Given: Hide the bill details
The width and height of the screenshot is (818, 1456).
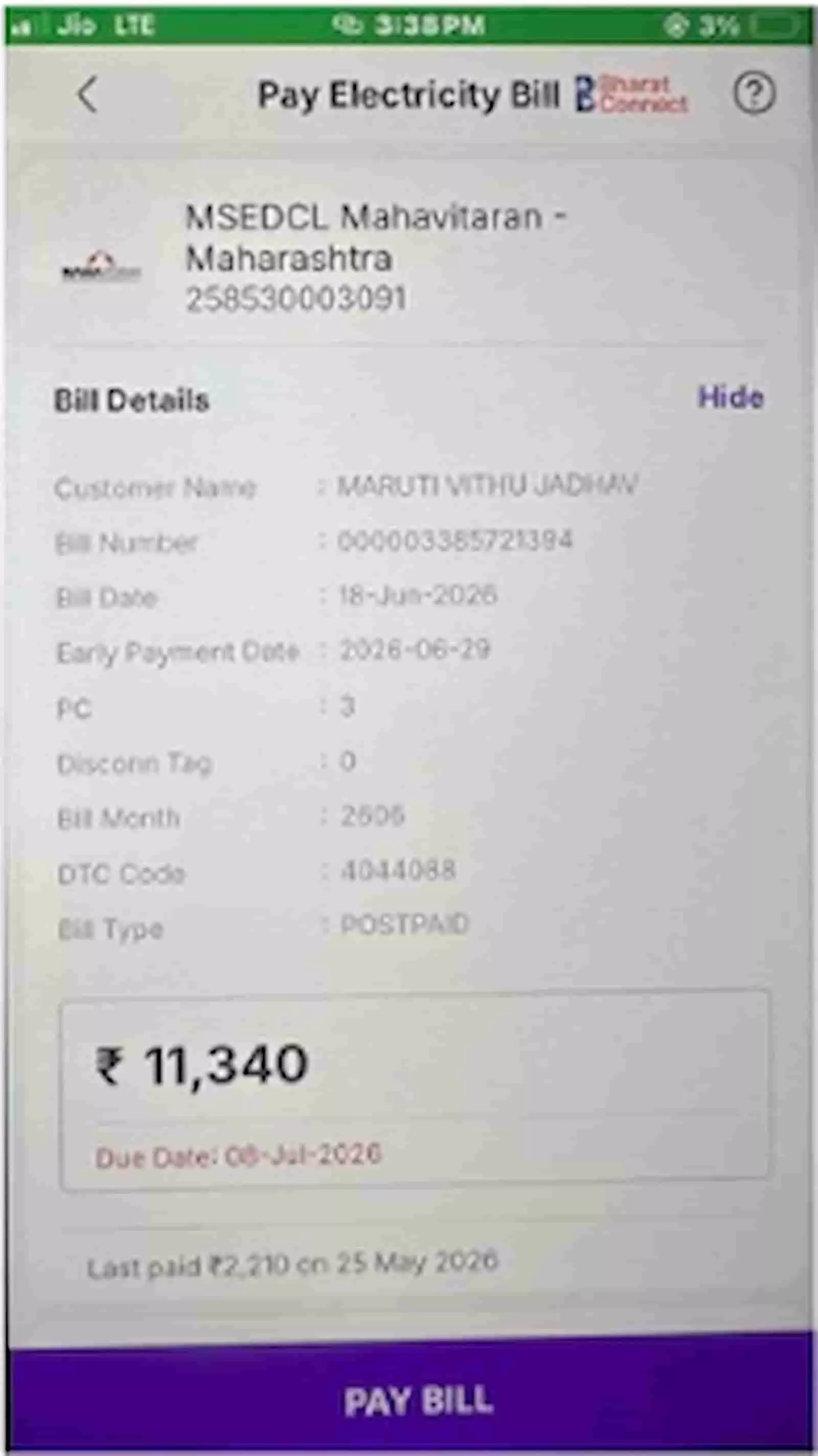Looking at the screenshot, I should 731,398.
